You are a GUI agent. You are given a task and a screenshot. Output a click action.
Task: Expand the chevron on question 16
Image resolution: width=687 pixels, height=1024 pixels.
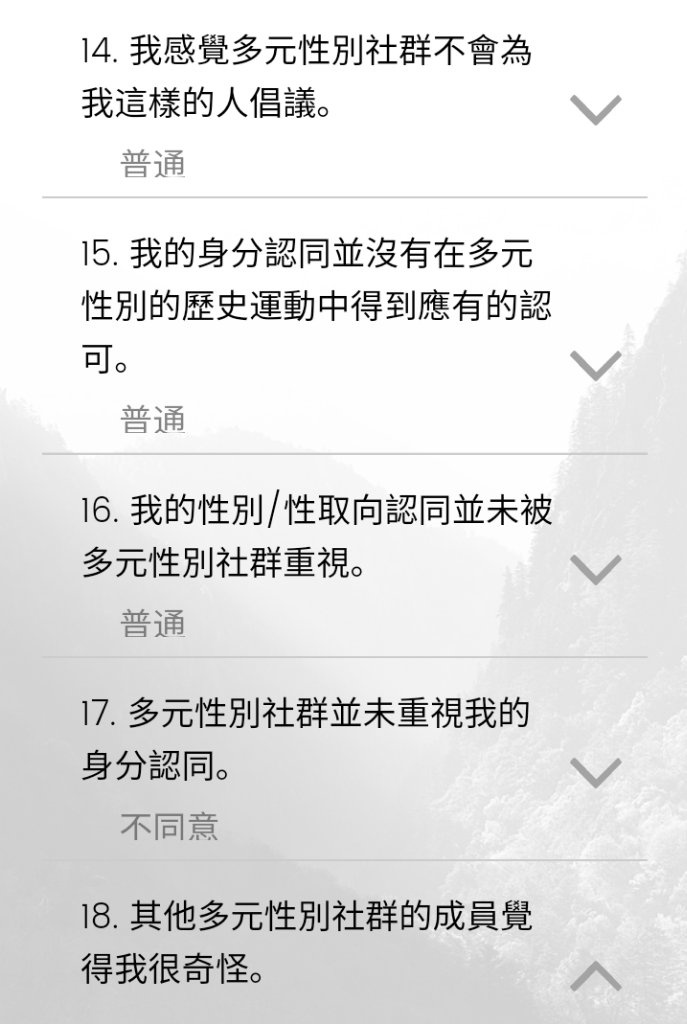click(595, 569)
